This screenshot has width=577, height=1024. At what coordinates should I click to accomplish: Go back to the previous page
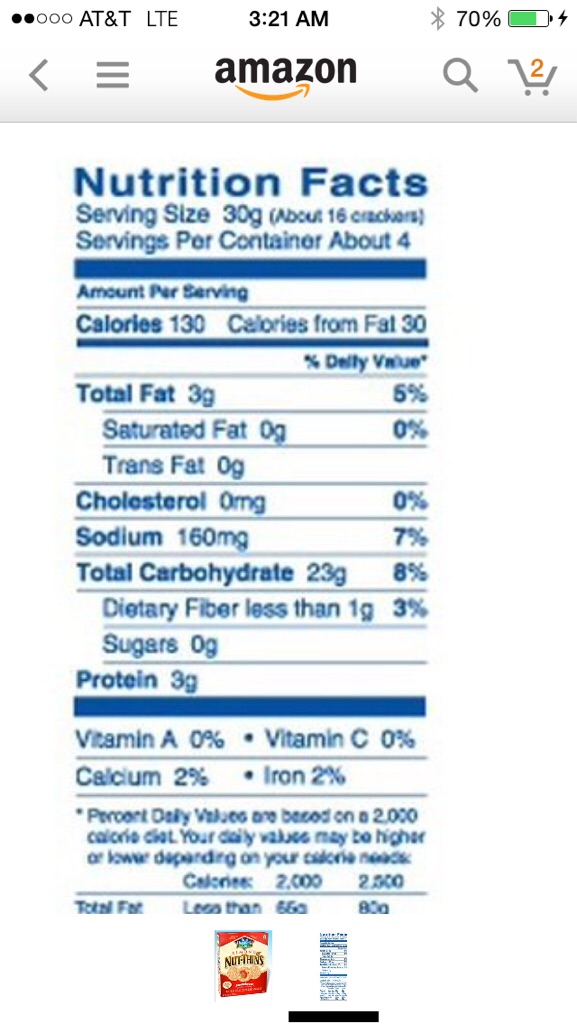[39, 76]
